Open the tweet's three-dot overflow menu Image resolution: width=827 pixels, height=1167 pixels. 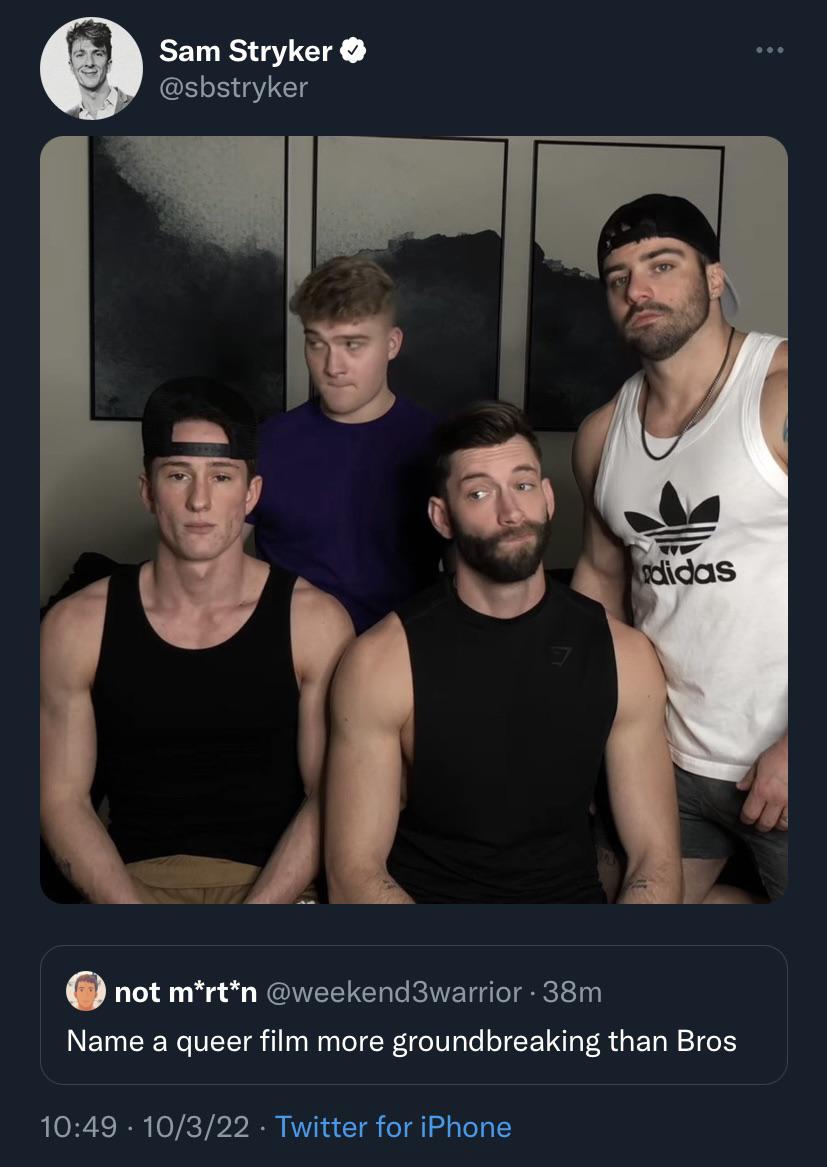[x=769, y=49]
